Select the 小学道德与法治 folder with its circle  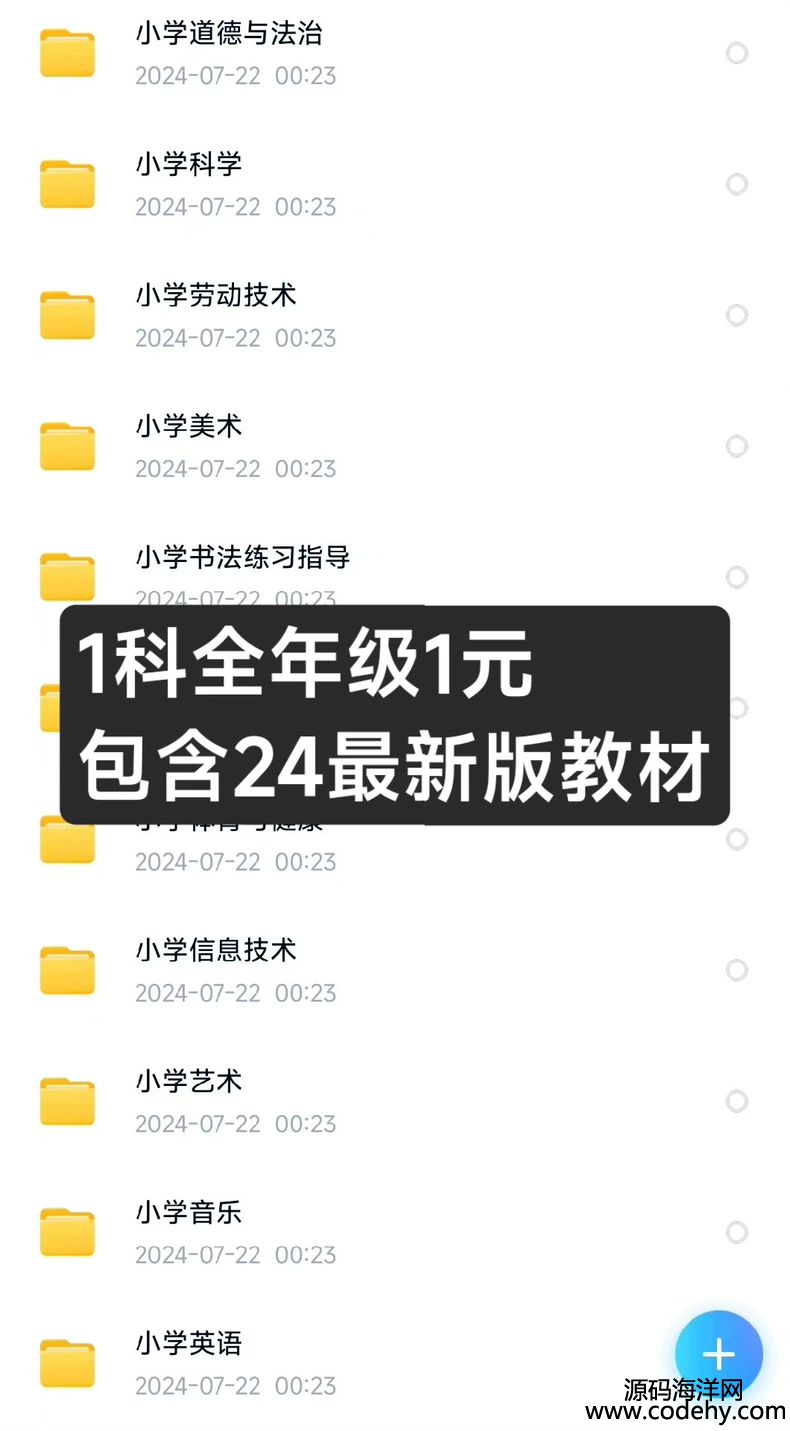737,53
